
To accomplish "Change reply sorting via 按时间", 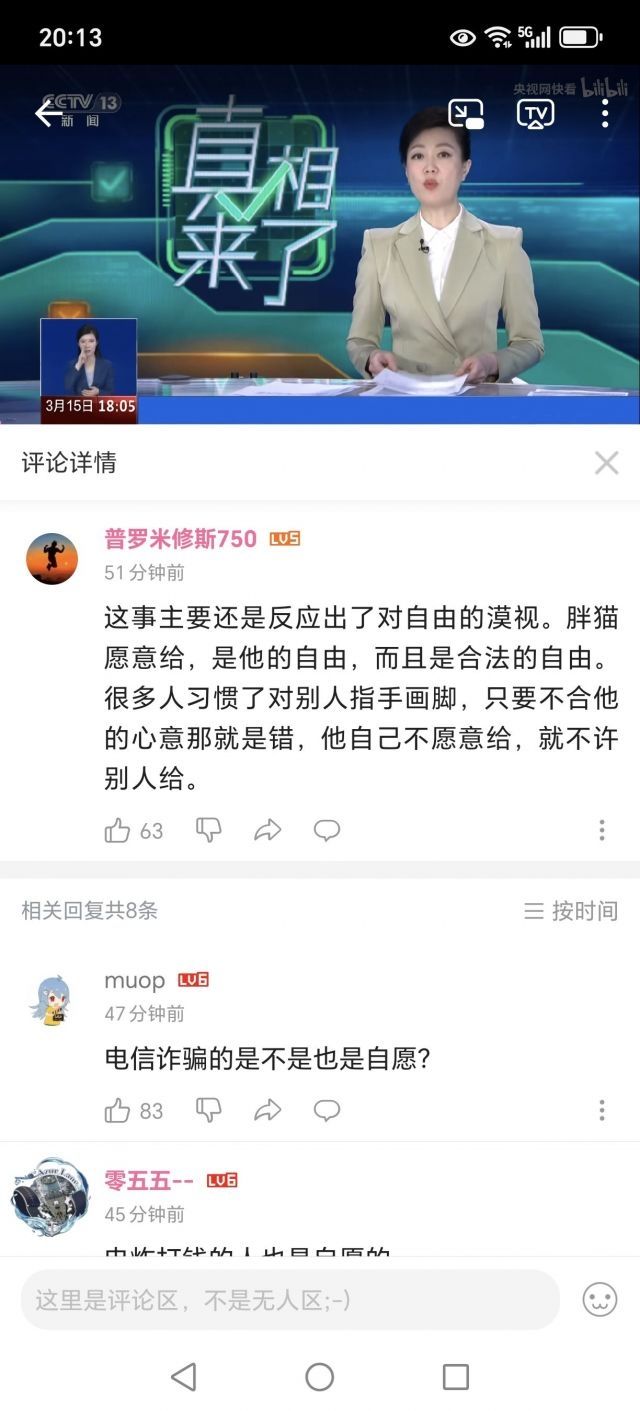I will 571,911.
